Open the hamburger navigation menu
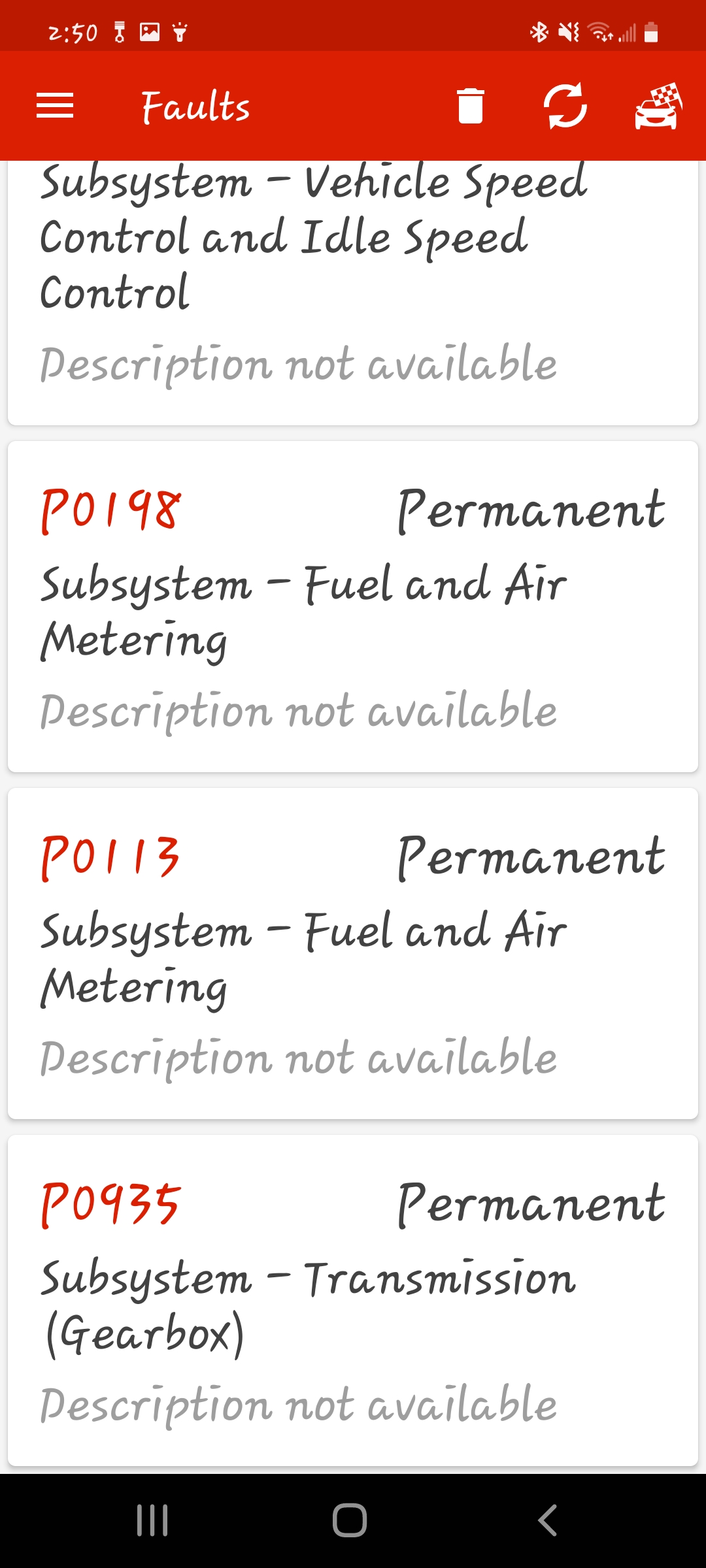 coord(55,106)
